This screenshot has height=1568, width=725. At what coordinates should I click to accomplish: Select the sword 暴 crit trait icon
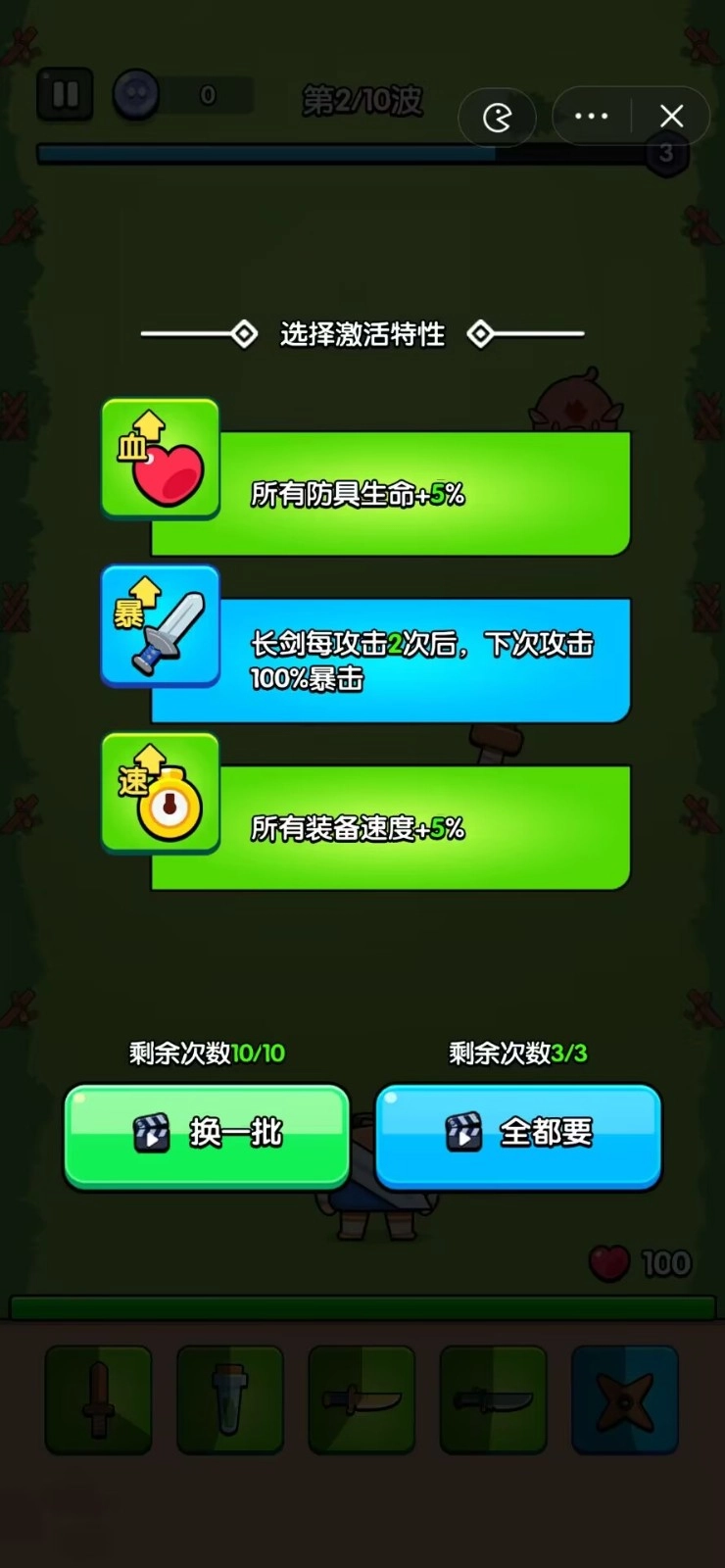click(x=160, y=627)
